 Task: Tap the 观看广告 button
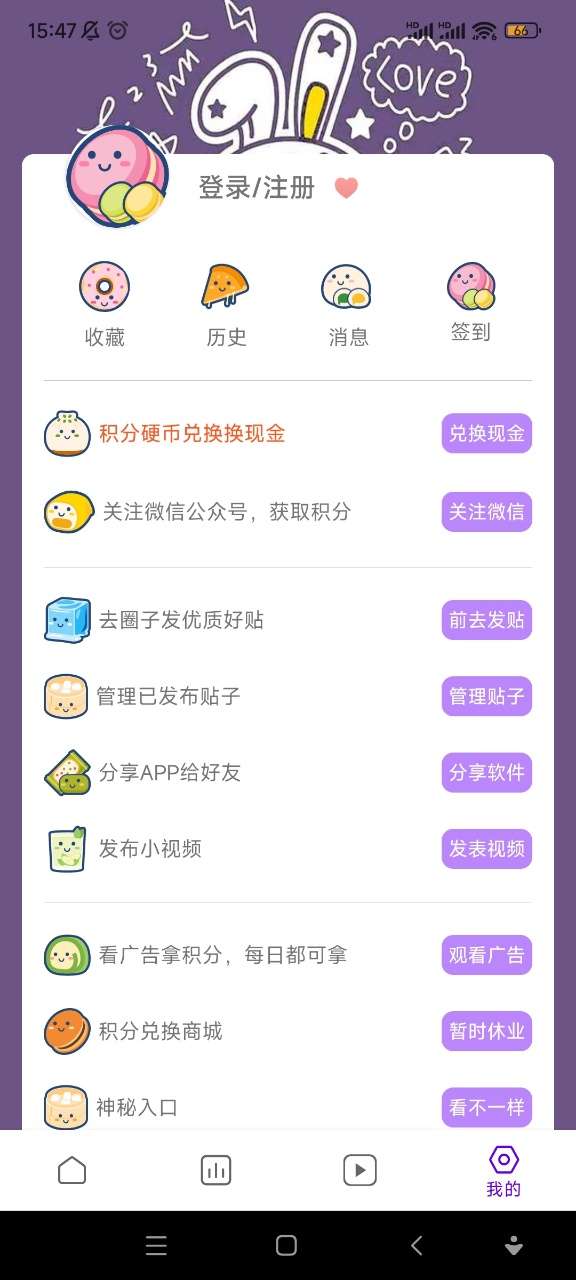coord(487,955)
